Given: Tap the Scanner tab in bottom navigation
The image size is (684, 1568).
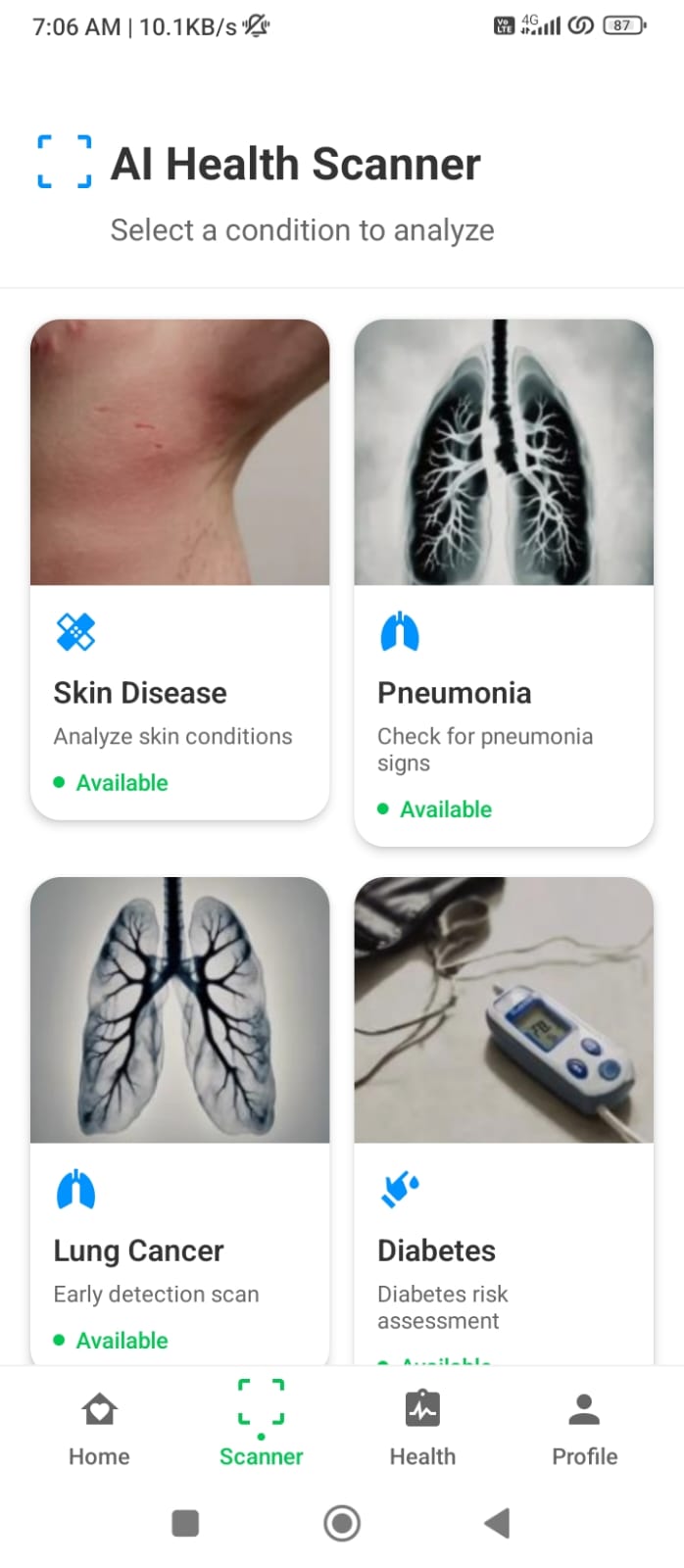Looking at the screenshot, I should point(261,1428).
